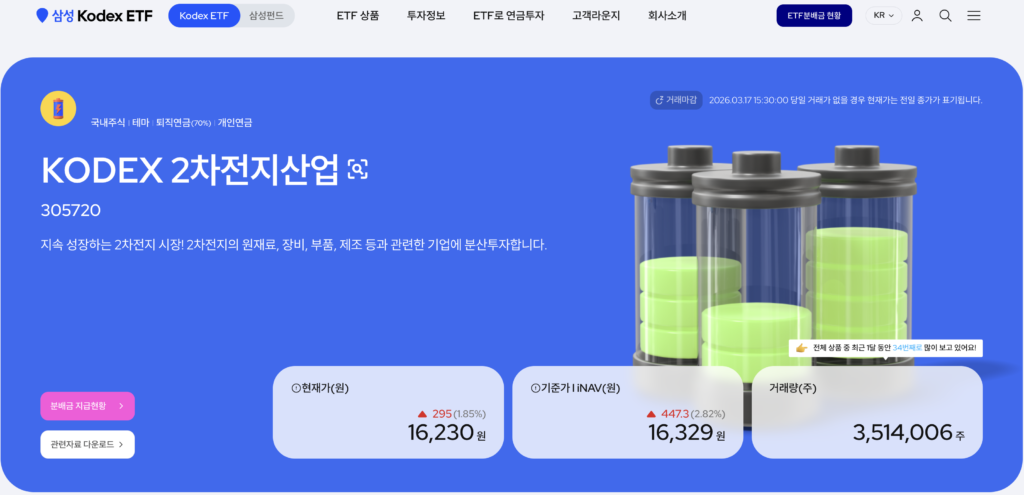Tap the scan icon beside KODEX 2차전지산업
1024x495 pixels.
pyautogui.click(x=357, y=170)
